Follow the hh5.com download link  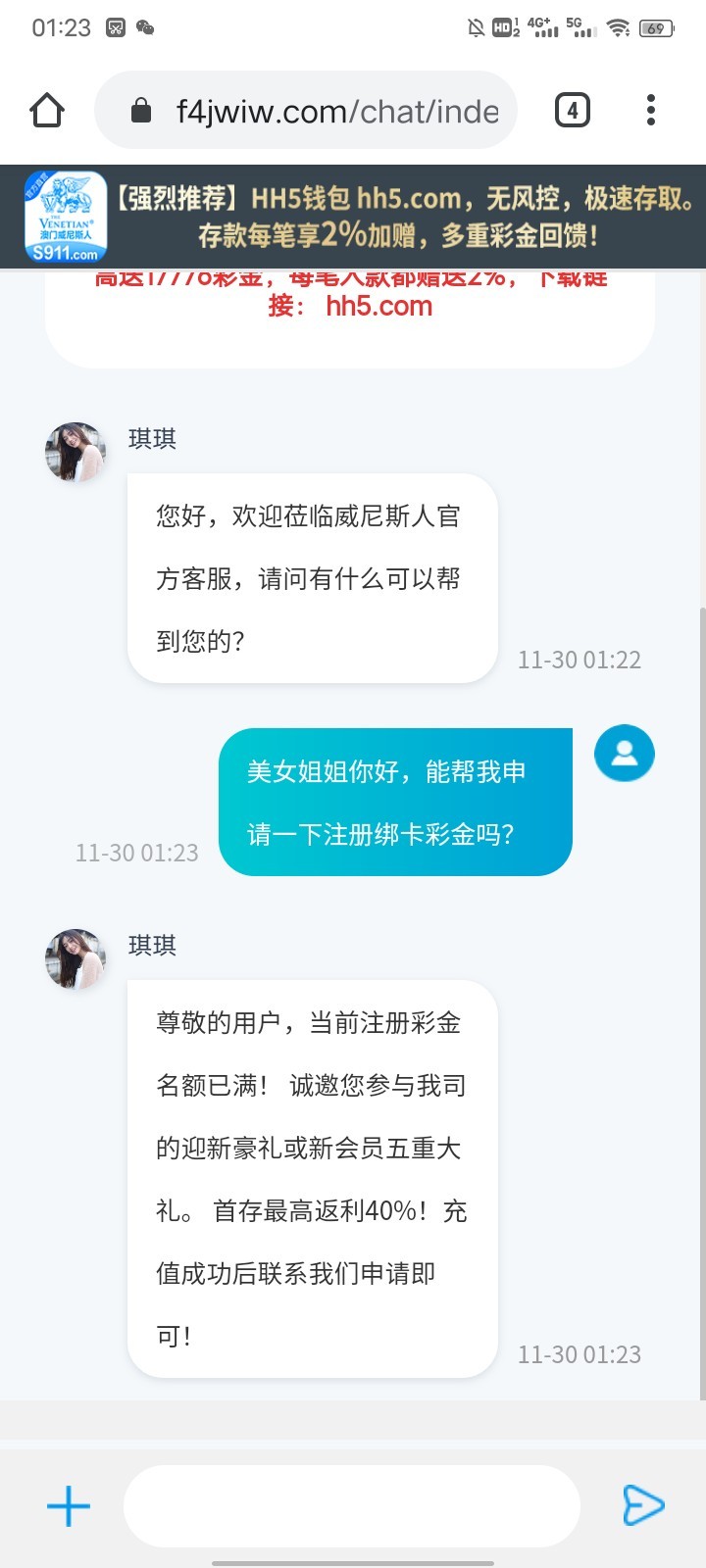[x=378, y=306]
